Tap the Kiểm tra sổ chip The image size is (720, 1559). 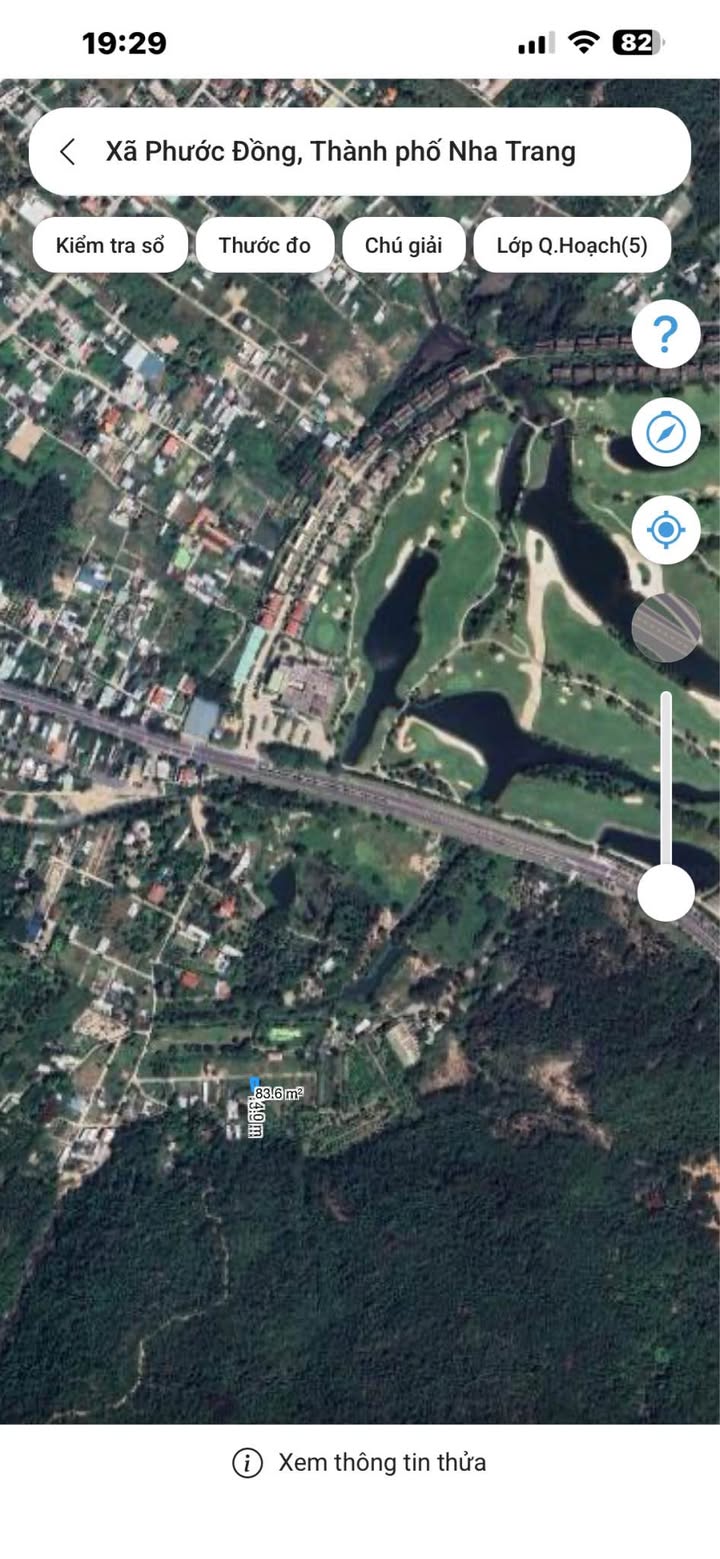109,245
